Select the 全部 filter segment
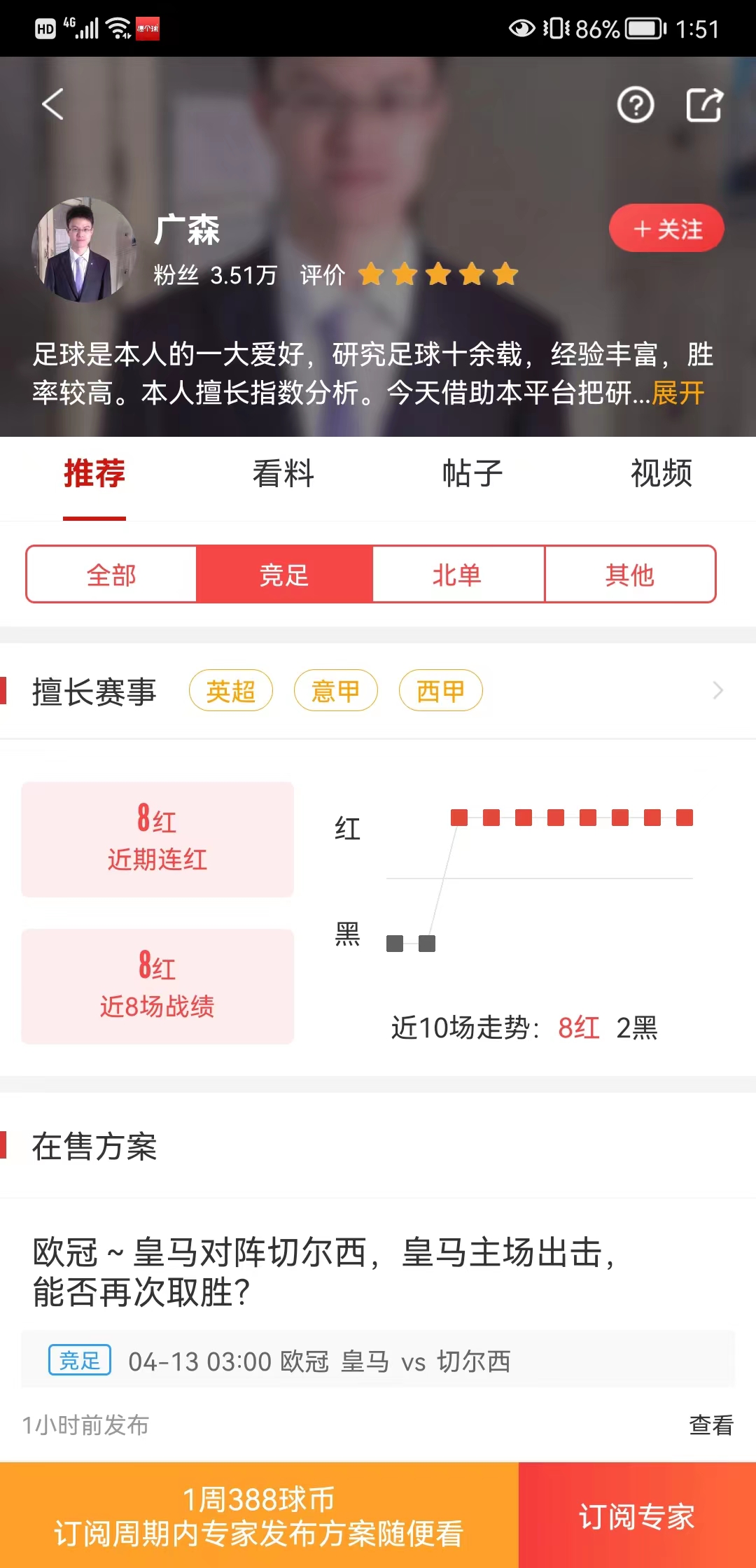The image size is (756, 1568). tap(111, 575)
